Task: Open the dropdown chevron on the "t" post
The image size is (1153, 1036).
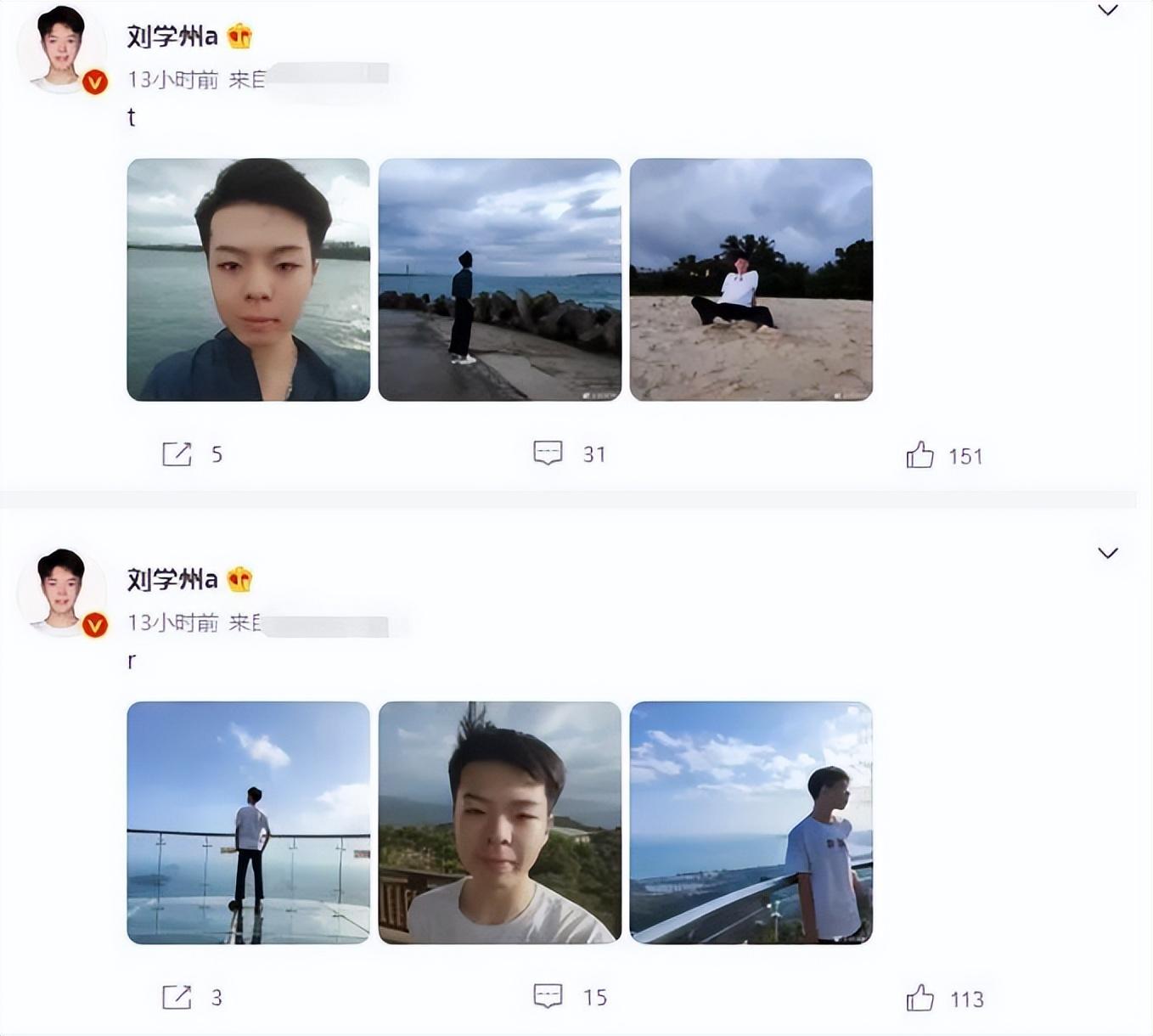Action: [x=1107, y=10]
